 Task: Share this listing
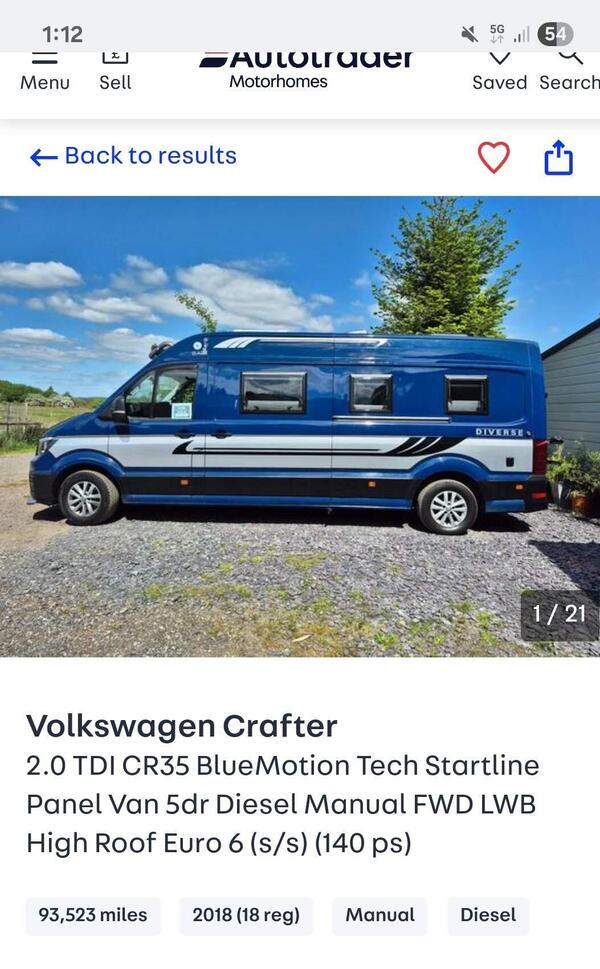[558, 157]
